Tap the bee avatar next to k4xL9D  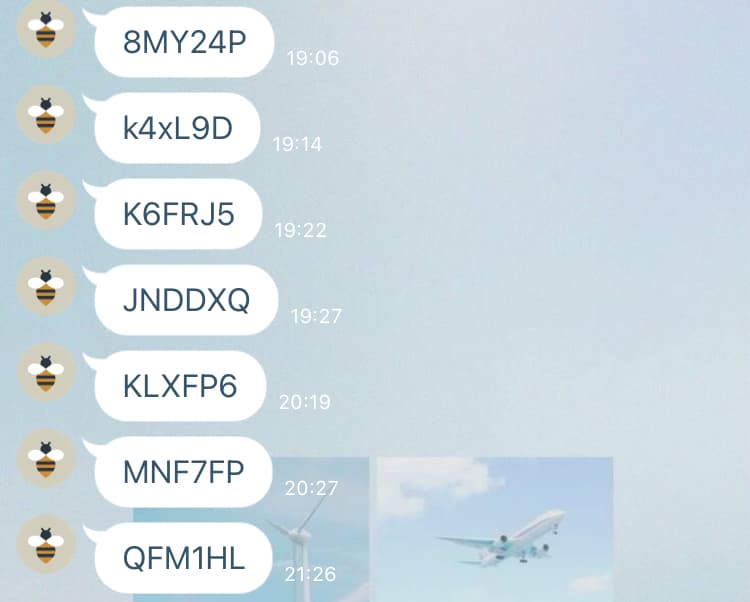point(46,115)
